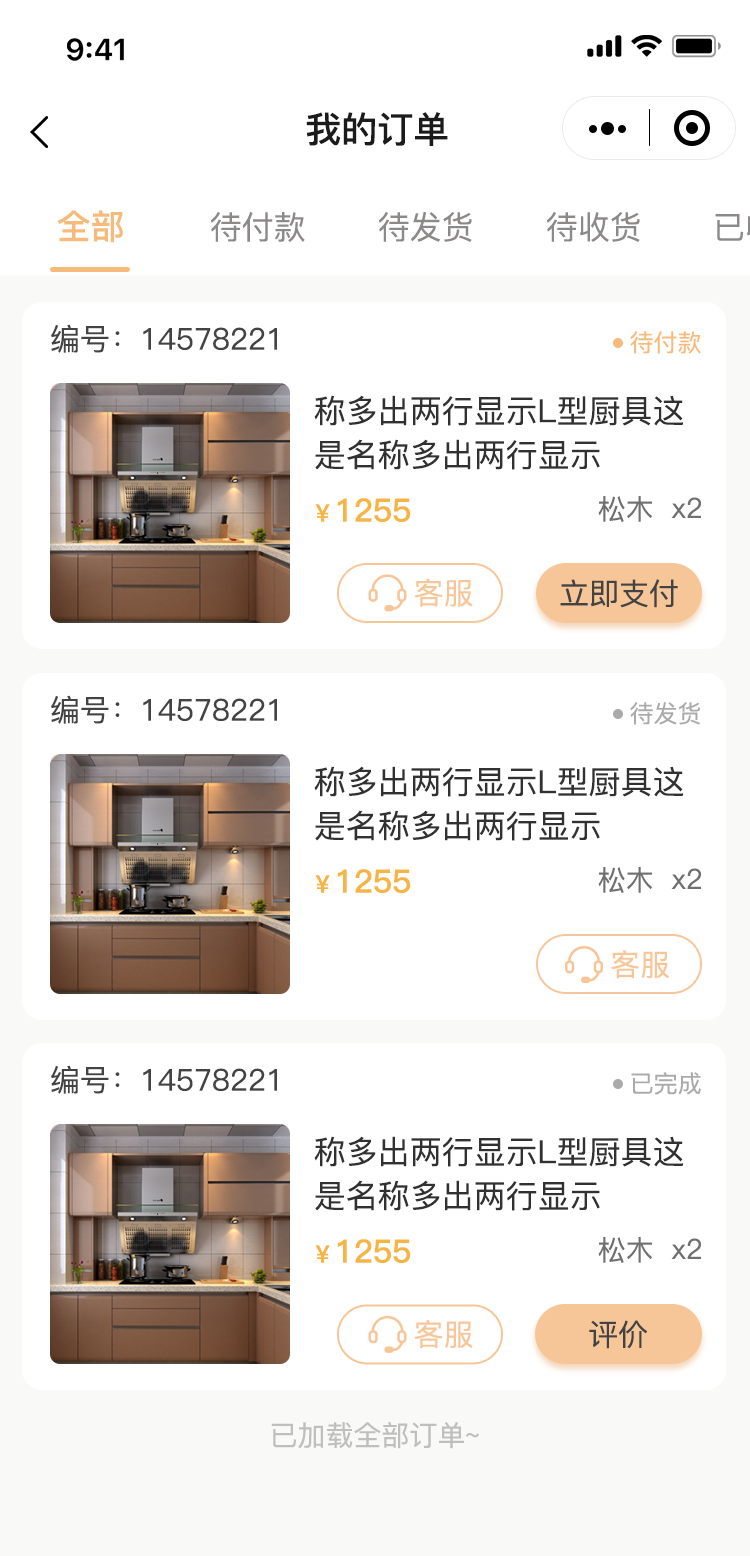Viewport: 750px width, 1556px height.
Task: Open the 已完成 order product image
Action: click(x=170, y=1244)
